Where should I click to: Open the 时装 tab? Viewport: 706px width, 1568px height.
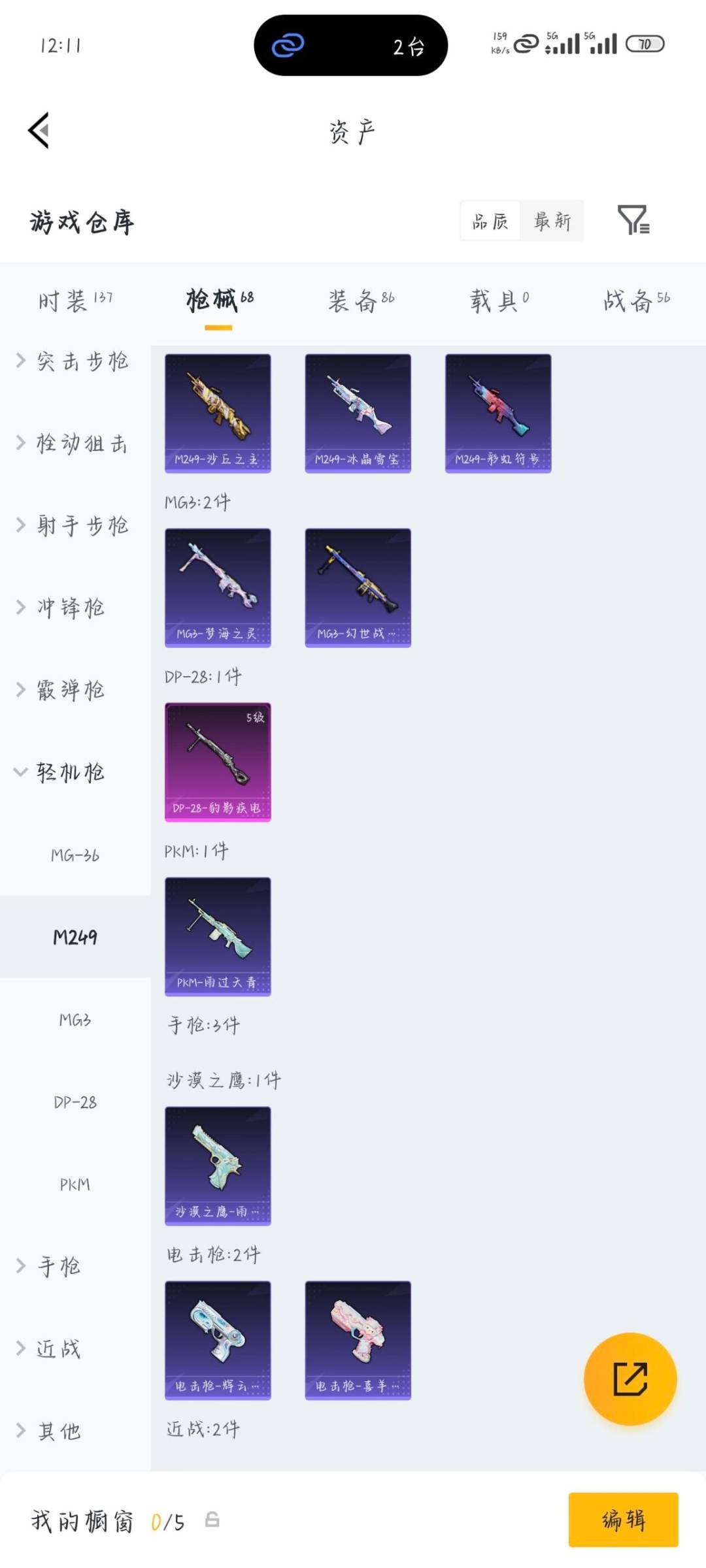coord(72,299)
